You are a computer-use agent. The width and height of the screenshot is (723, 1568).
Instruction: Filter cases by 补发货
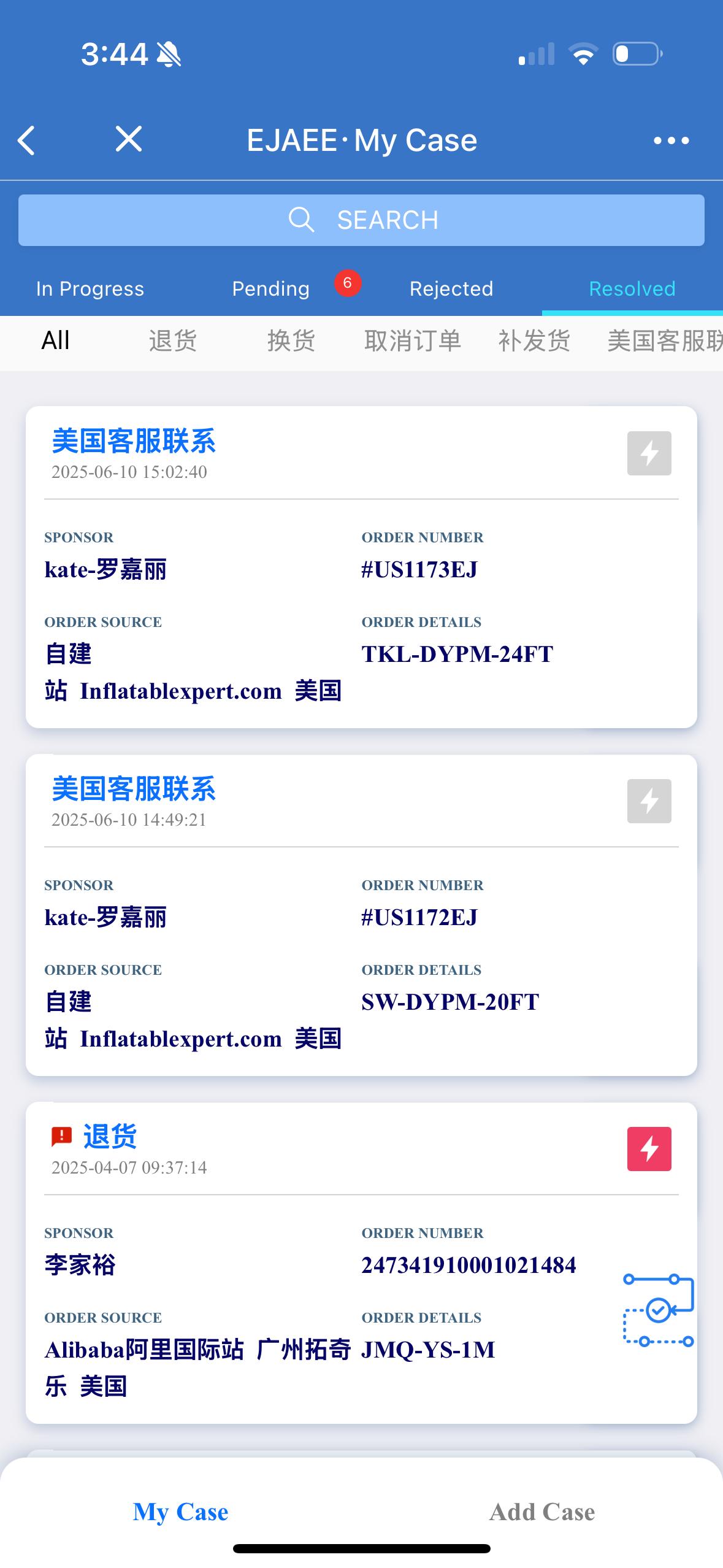(534, 340)
